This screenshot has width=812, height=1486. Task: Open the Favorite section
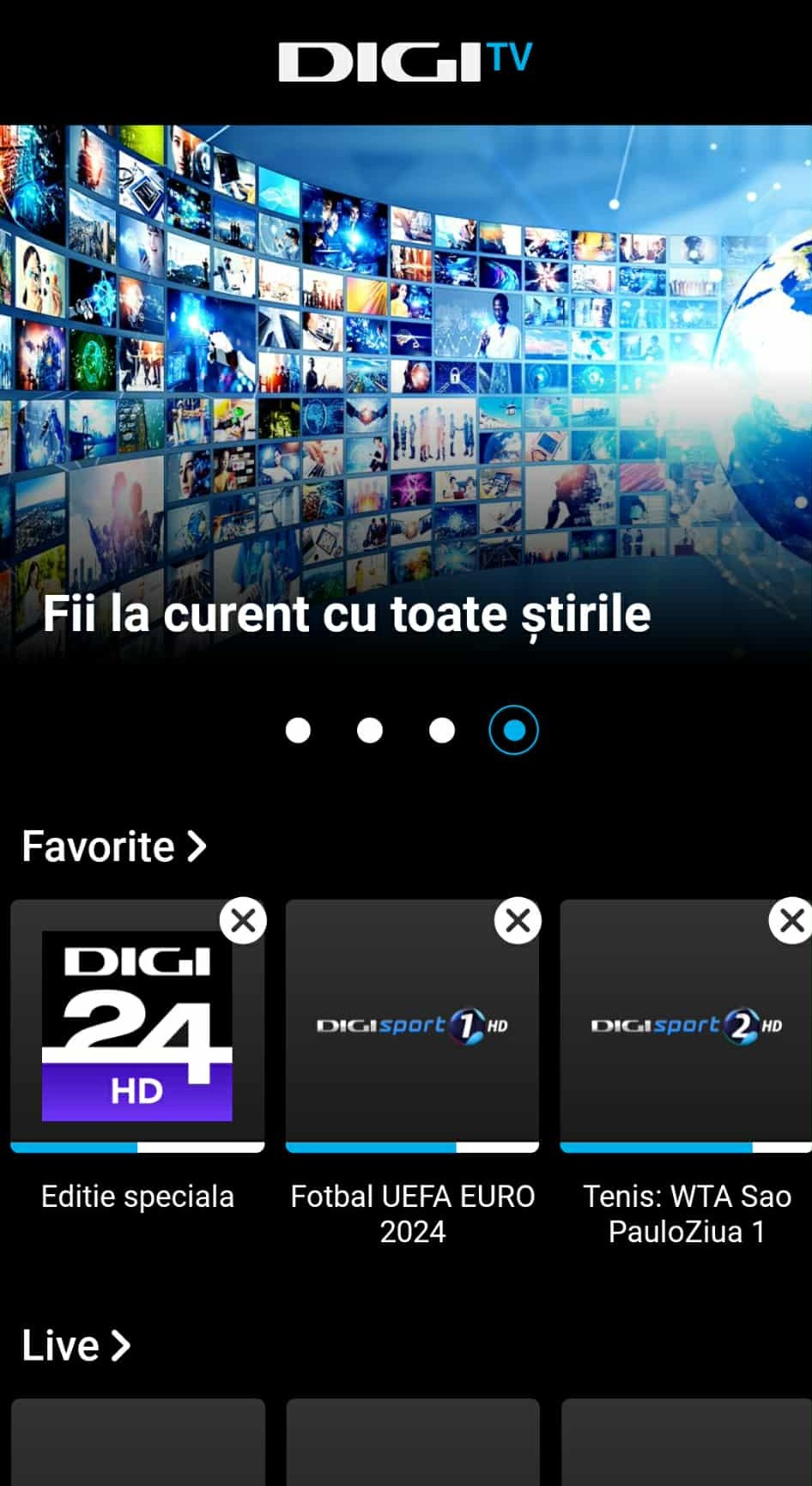coord(114,846)
